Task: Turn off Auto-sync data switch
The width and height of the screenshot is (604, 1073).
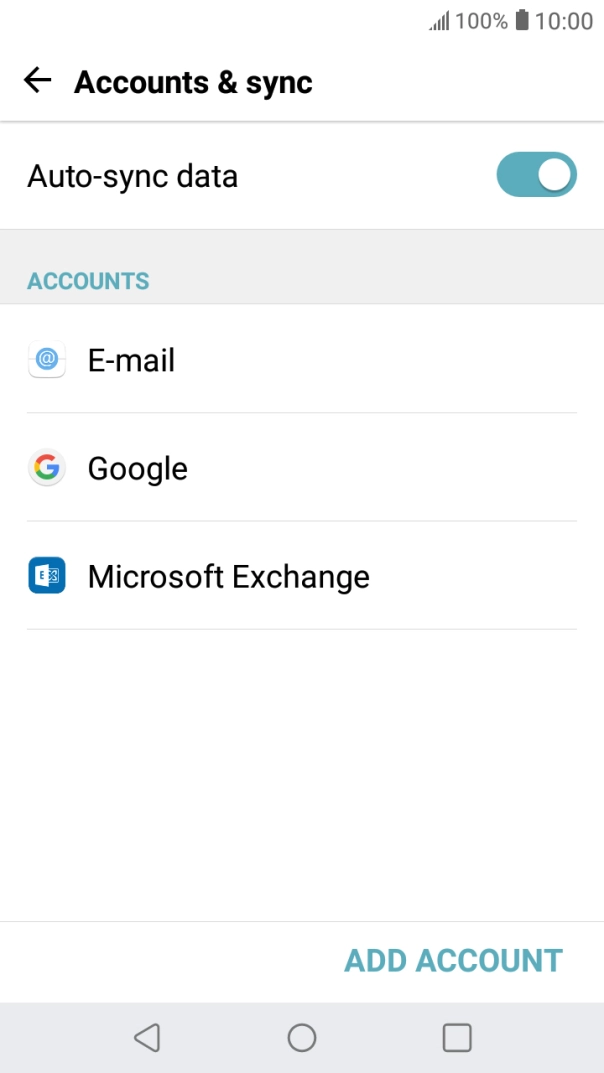Action: click(x=536, y=174)
